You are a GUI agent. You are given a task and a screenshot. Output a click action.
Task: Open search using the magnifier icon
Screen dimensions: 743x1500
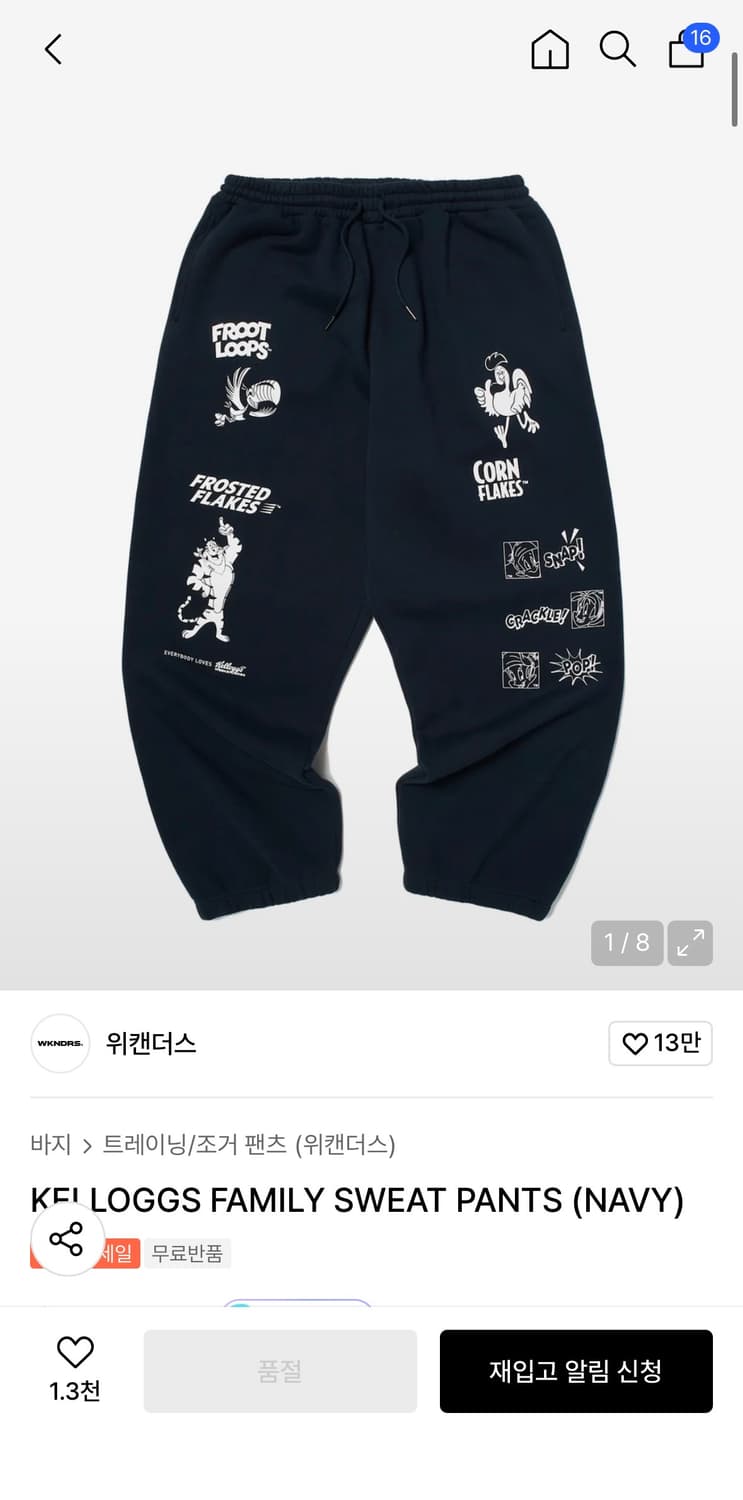pos(617,48)
